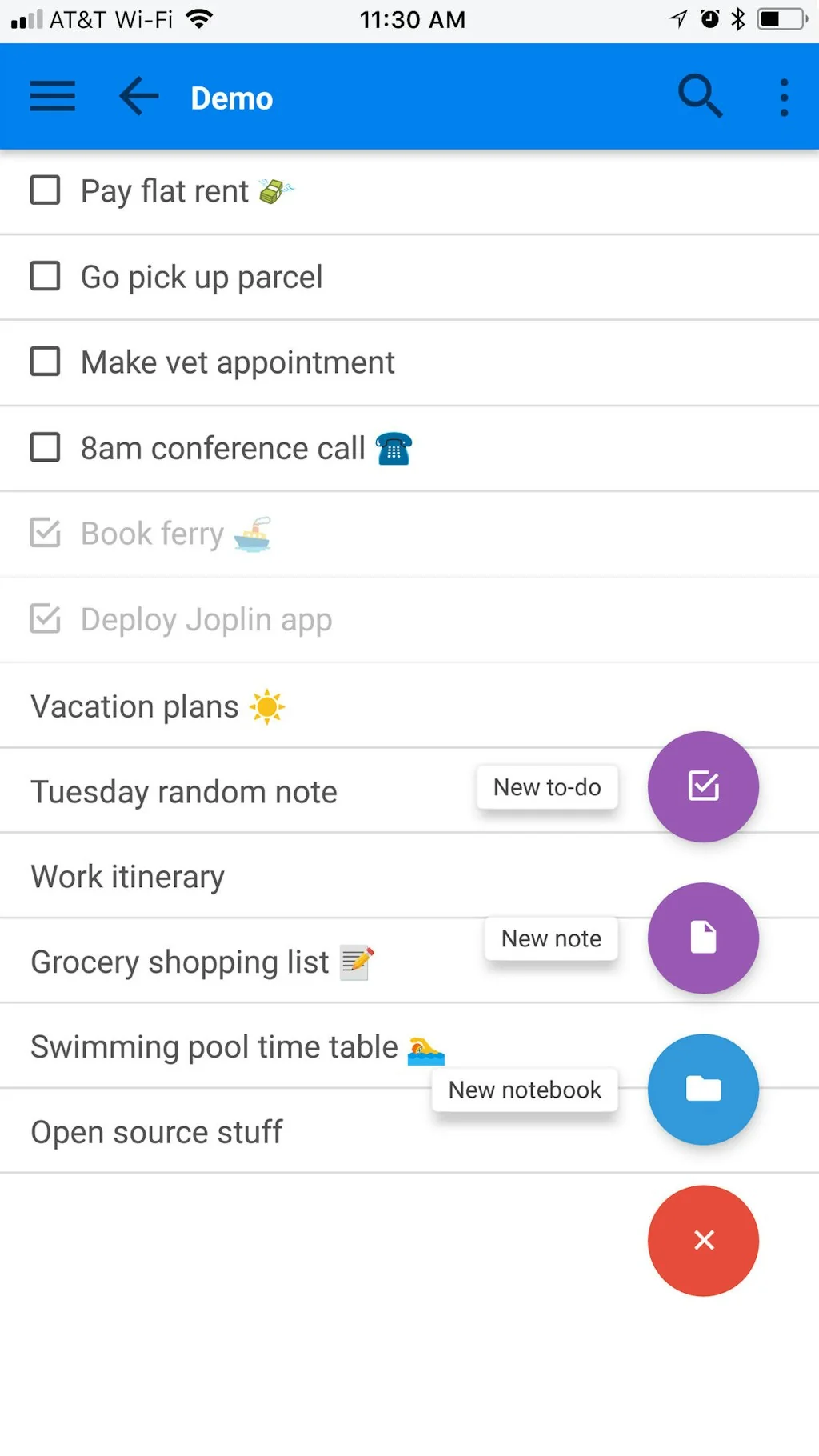Viewport: 819px width, 1456px height.
Task: Open the Open source stuff note
Action: point(157,1132)
